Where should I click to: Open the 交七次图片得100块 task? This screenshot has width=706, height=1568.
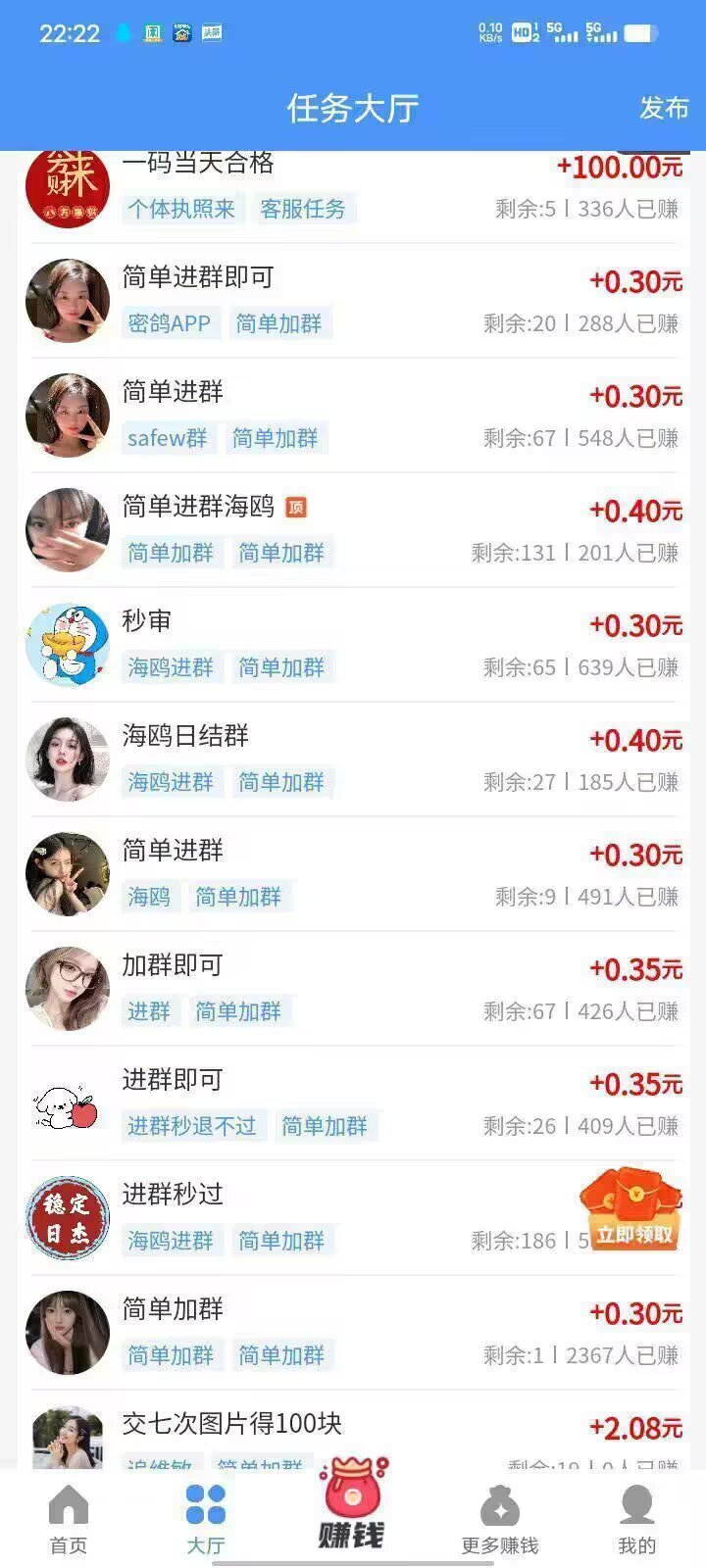tap(353, 1430)
